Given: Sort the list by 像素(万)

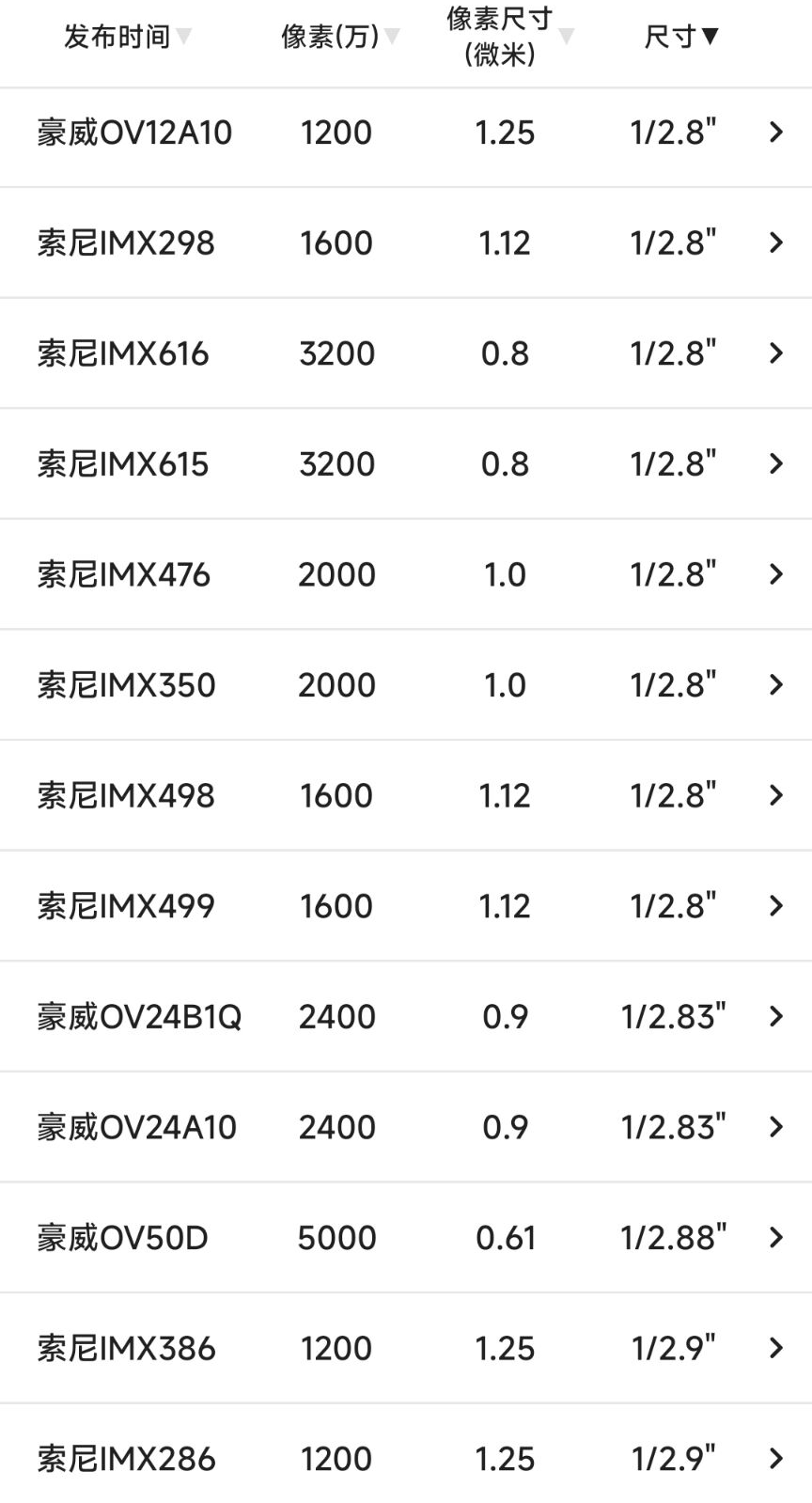Looking at the screenshot, I should pos(339,38).
